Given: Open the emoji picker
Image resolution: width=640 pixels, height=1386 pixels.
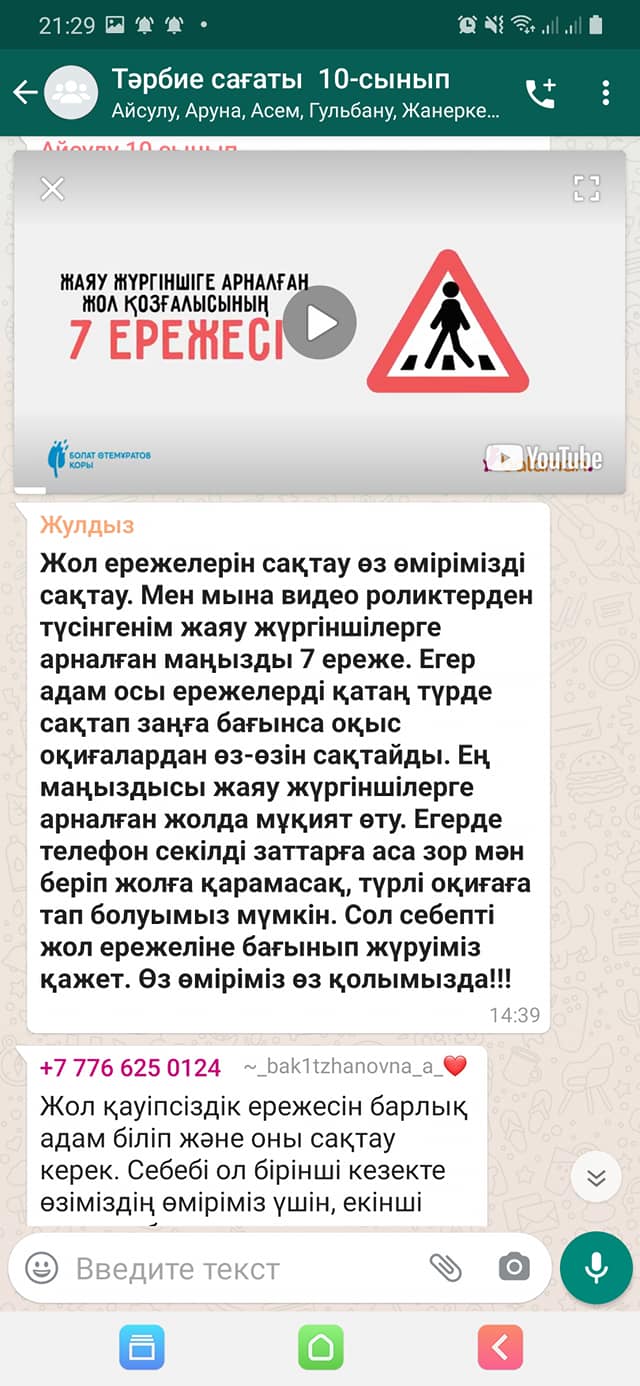Looking at the screenshot, I should 41,1268.
